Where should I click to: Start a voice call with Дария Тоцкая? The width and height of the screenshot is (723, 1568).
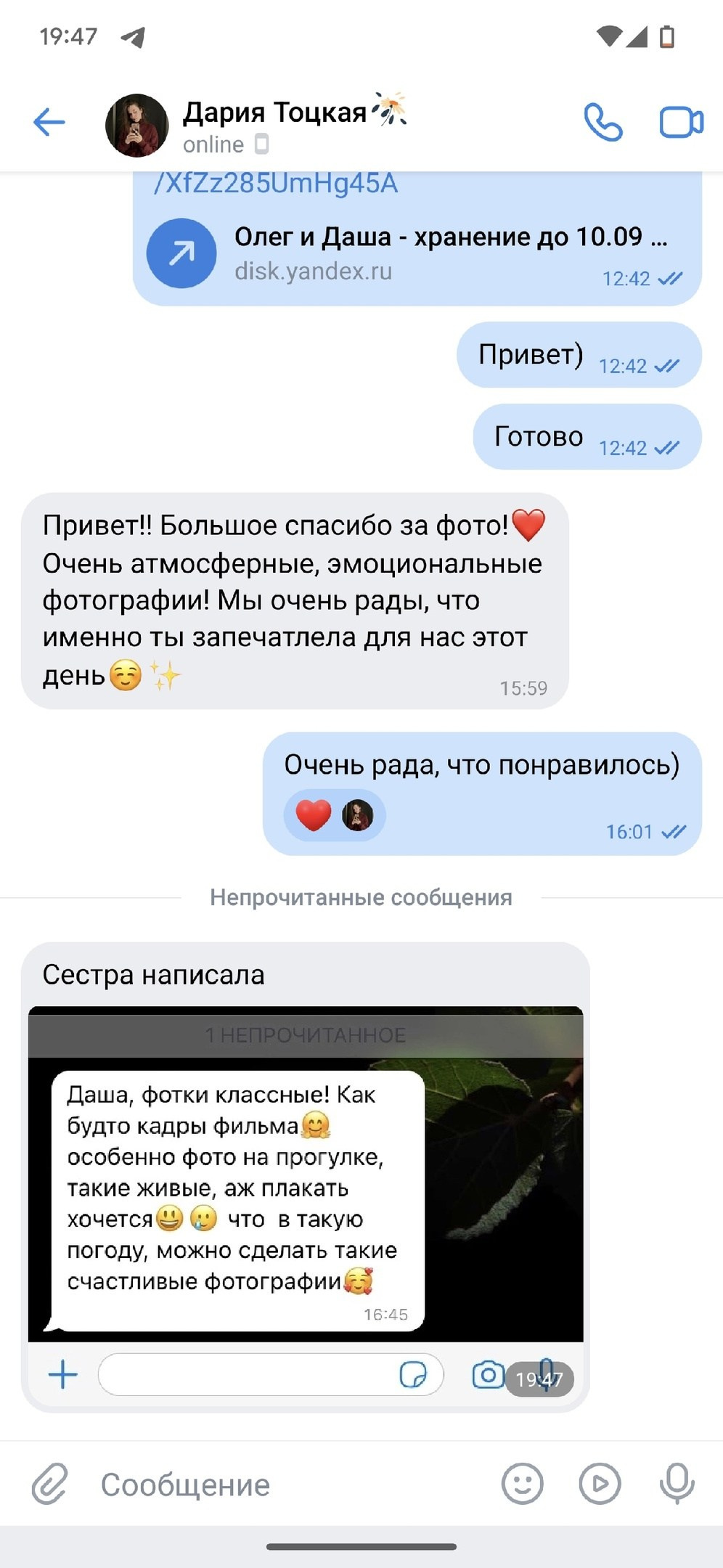point(604,122)
